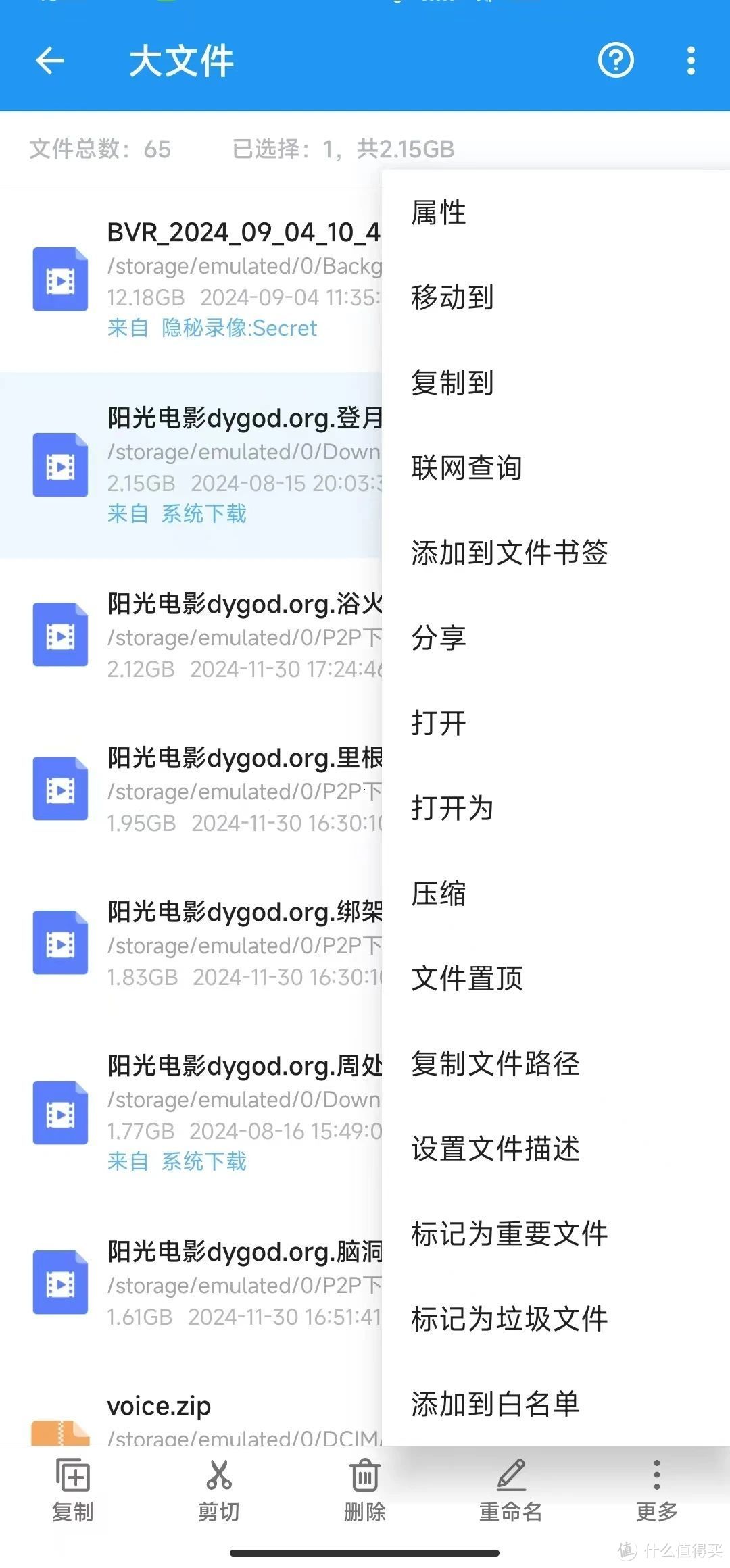Tap 添加到文件书签

point(556,553)
